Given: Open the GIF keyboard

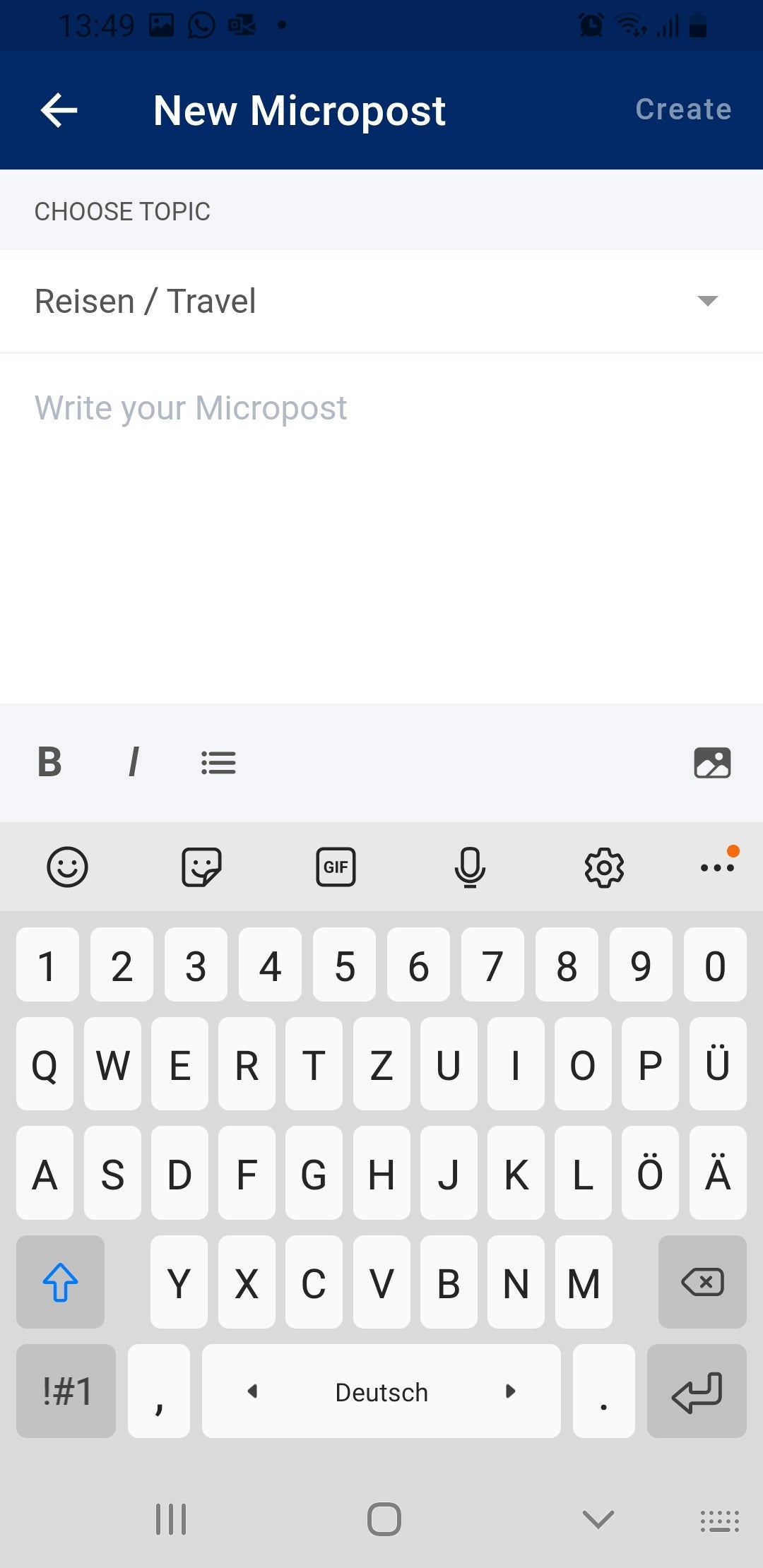Looking at the screenshot, I should [336, 867].
